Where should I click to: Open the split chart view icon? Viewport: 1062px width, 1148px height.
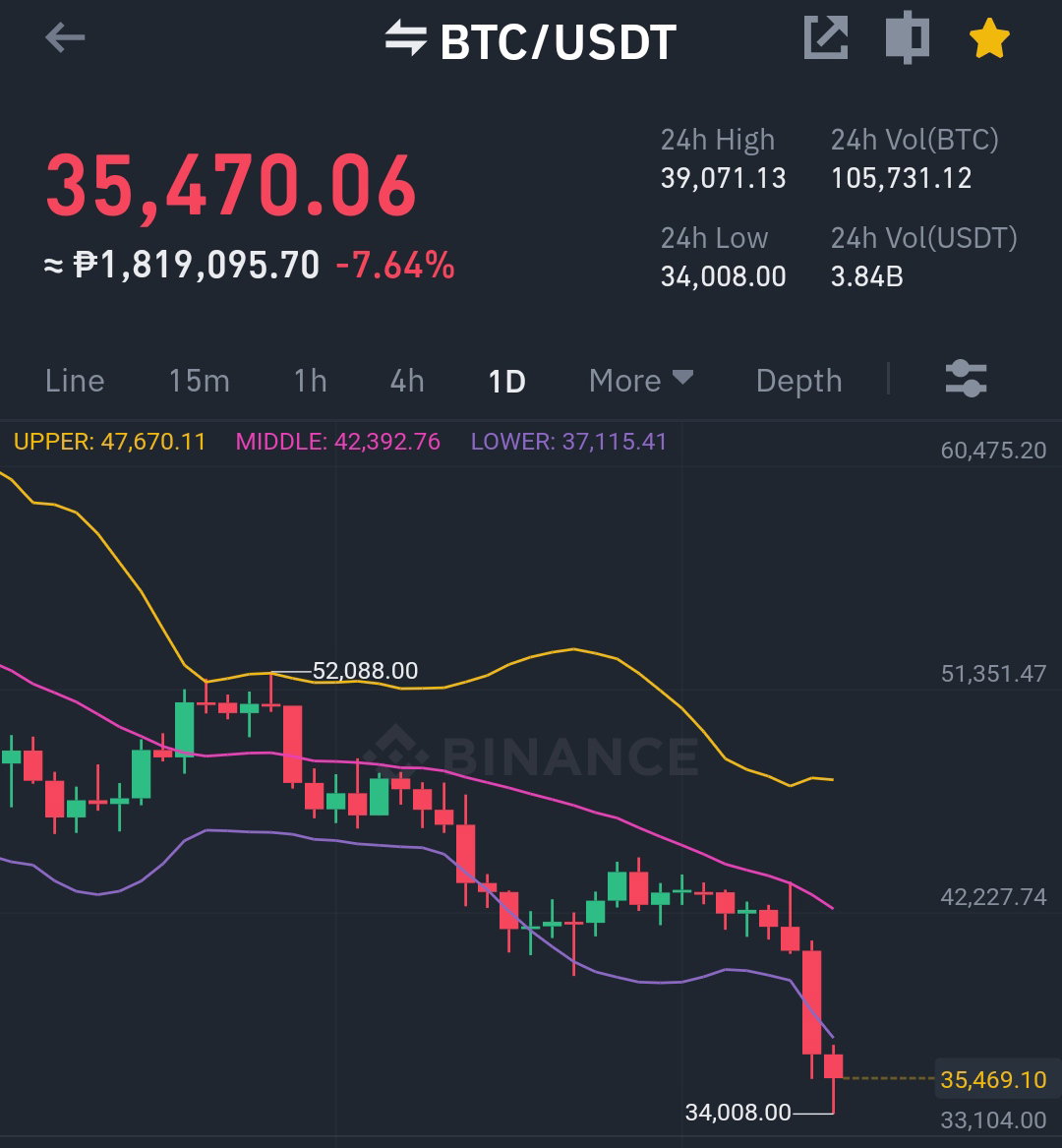[907, 37]
